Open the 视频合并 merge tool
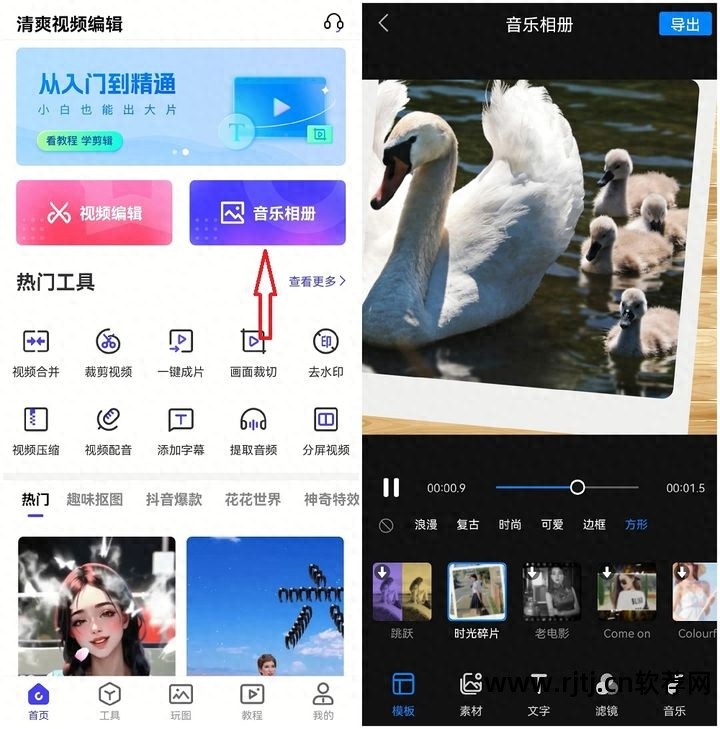Viewport: 720px width, 729px height. [36, 352]
